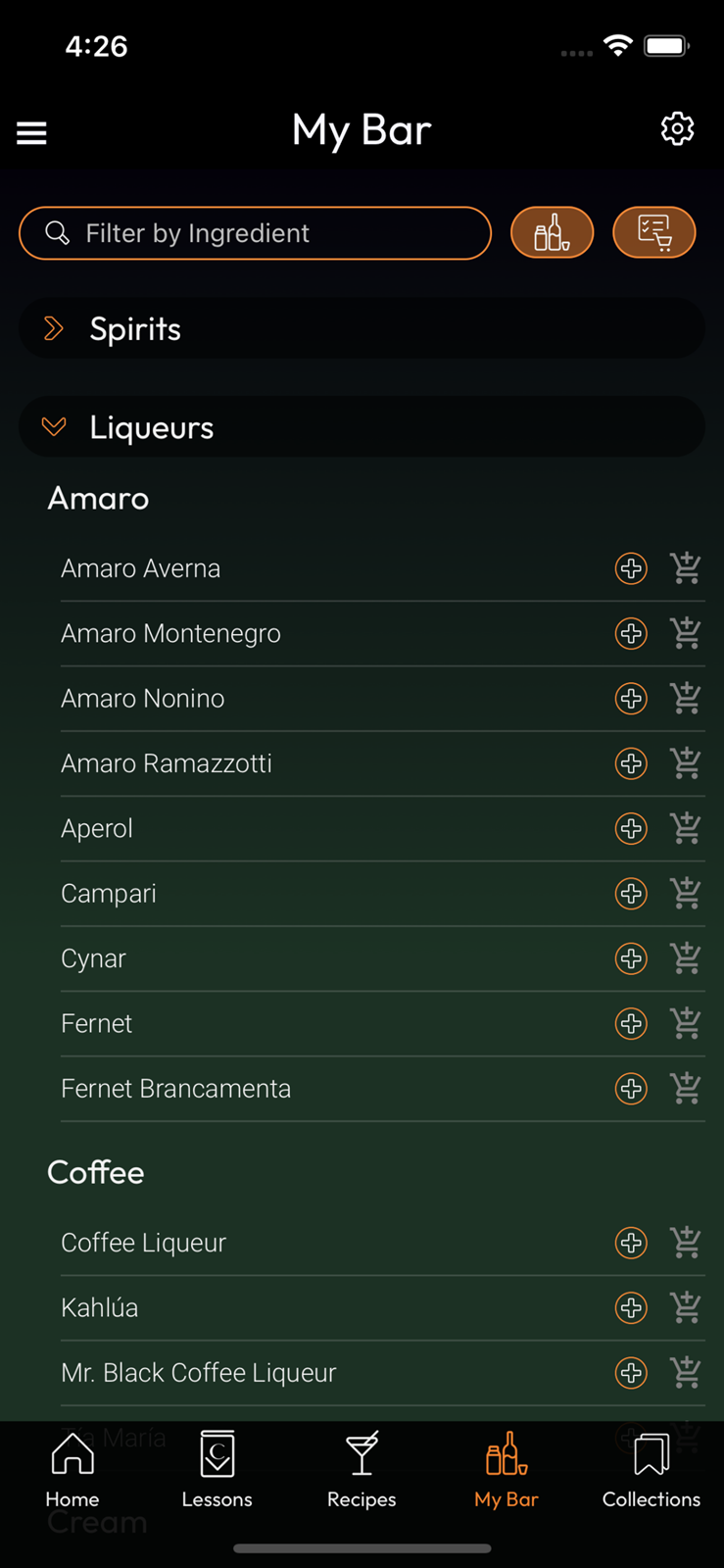Add Kahlúa to my bar
This screenshot has width=724, height=1568.
tap(631, 1307)
